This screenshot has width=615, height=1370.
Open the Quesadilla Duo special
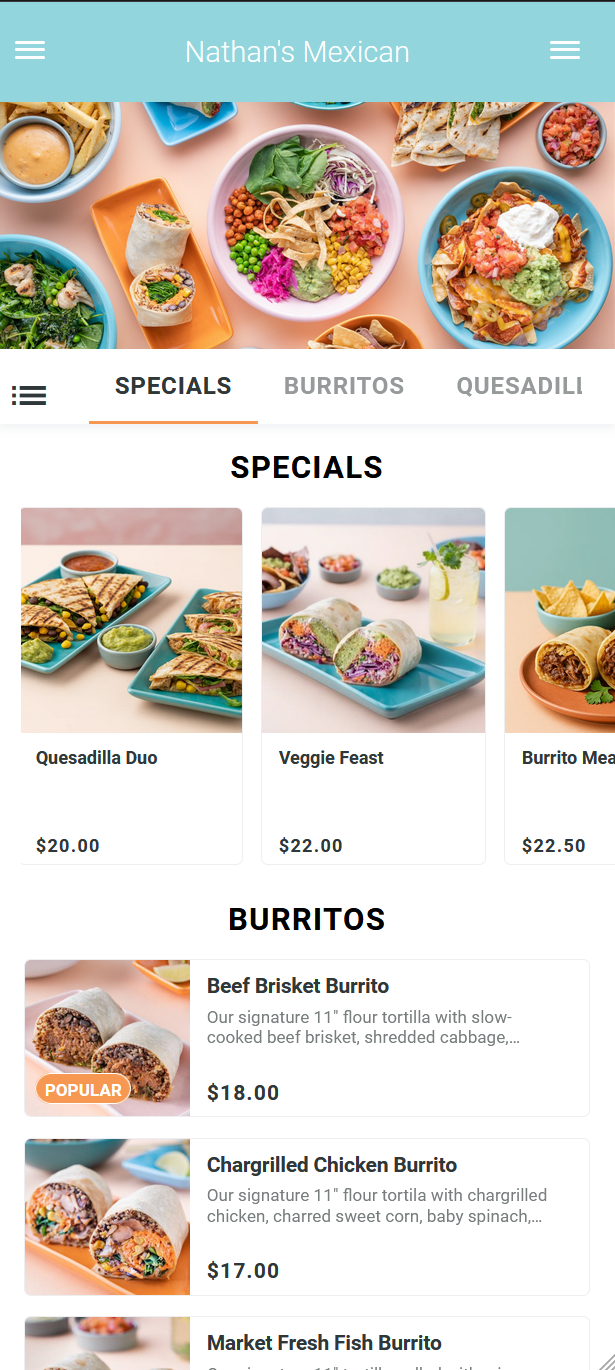coord(131,685)
